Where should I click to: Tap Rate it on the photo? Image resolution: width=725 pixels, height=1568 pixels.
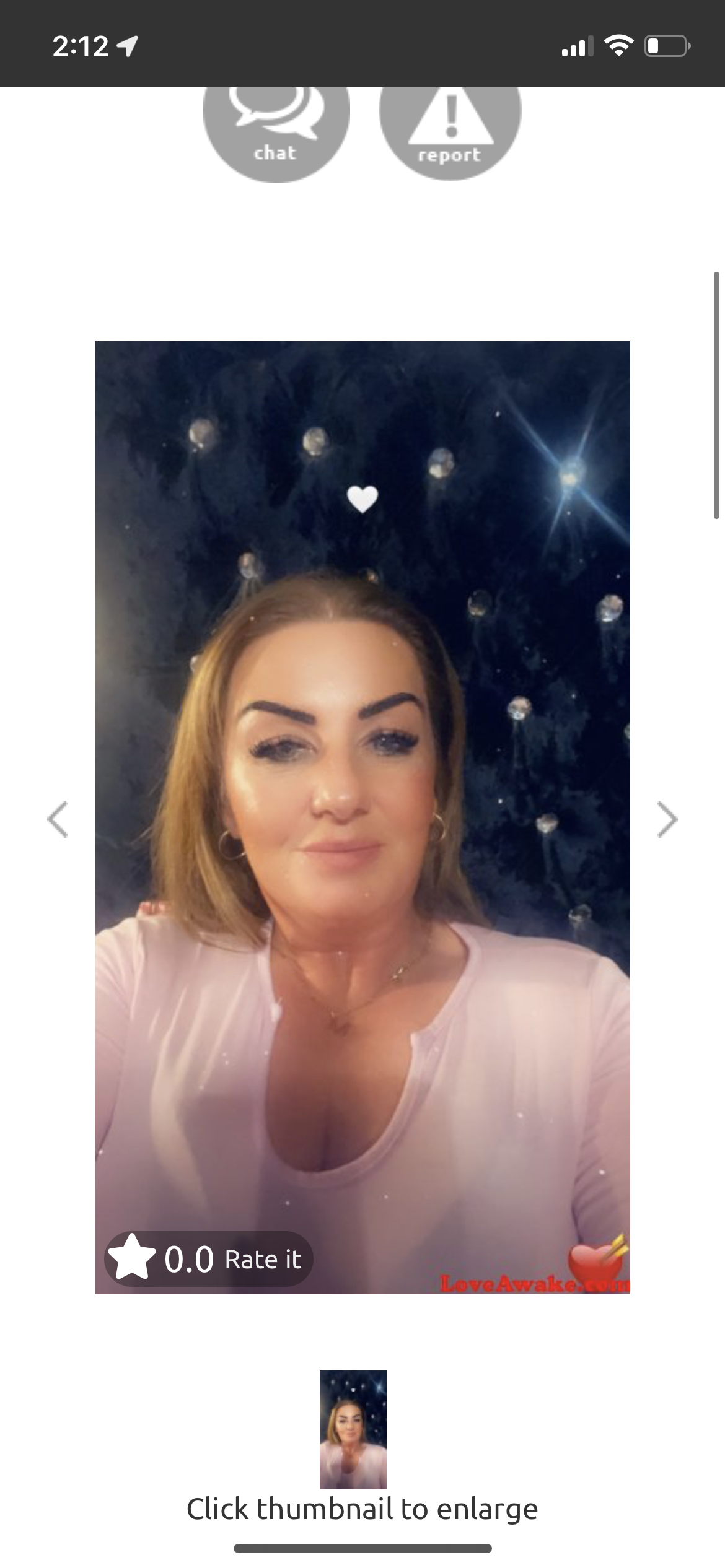(x=209, y=1259)
